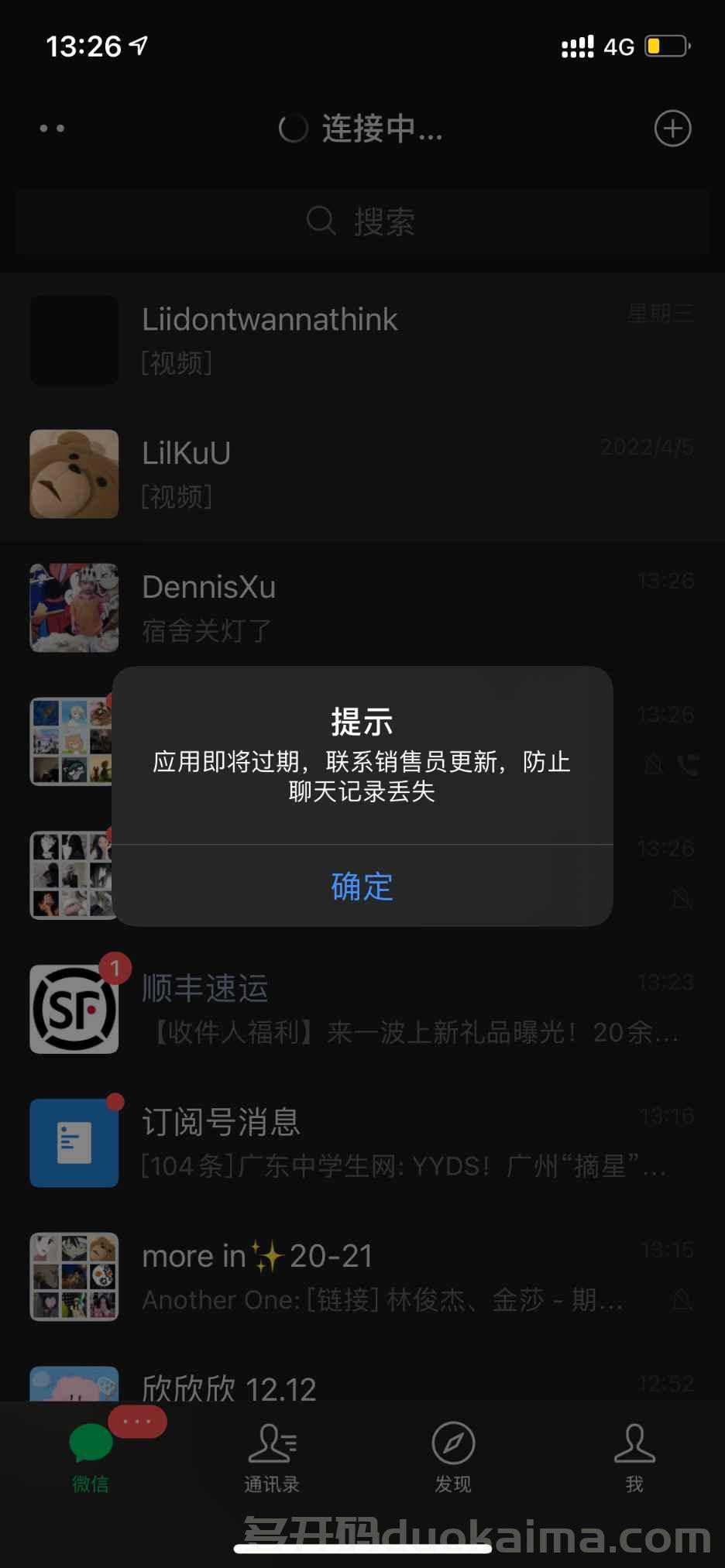725x1568 pixels.
Task: Switch to the 微信 tab
Action: click(91, 1457)
